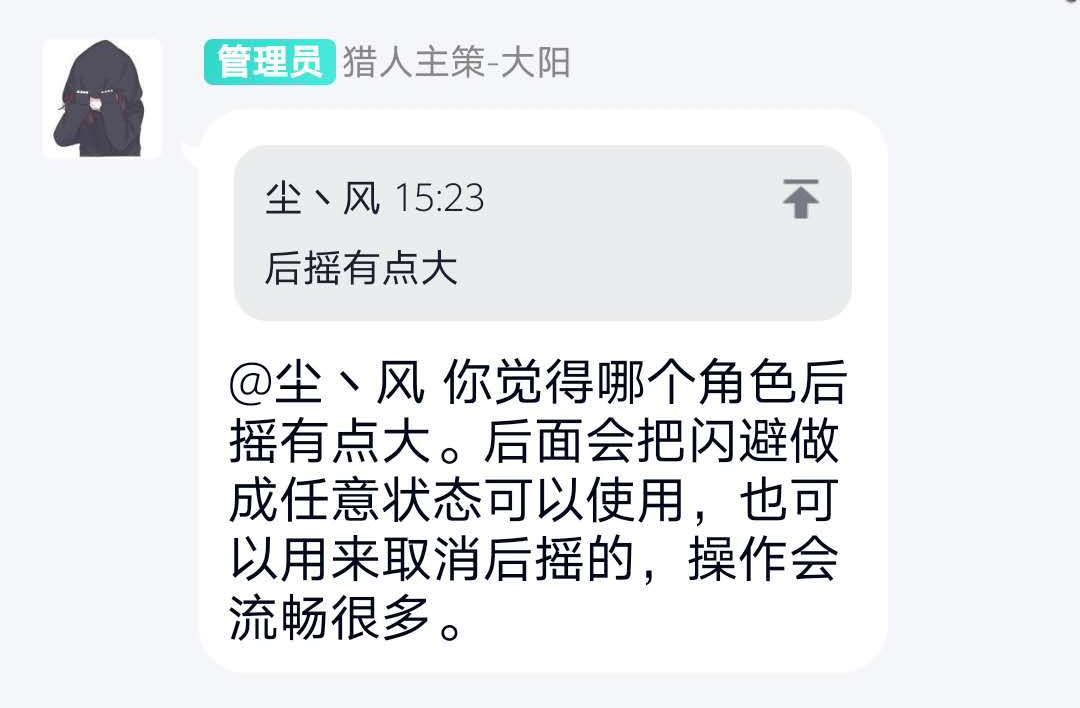Open the quoted message from 尘丶风
1080x708 pixels.
click(500, 233)
